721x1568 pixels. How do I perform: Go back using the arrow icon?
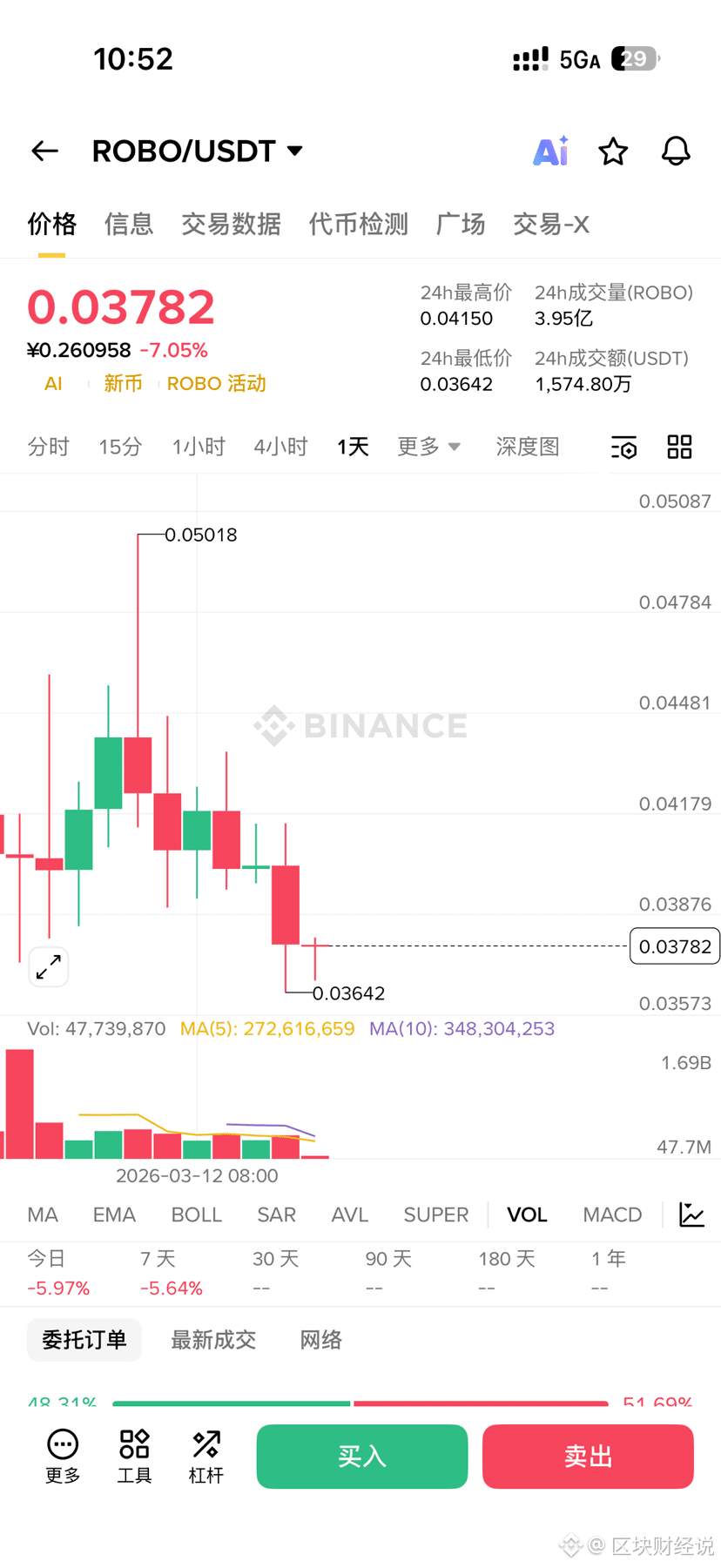(45, 151)
